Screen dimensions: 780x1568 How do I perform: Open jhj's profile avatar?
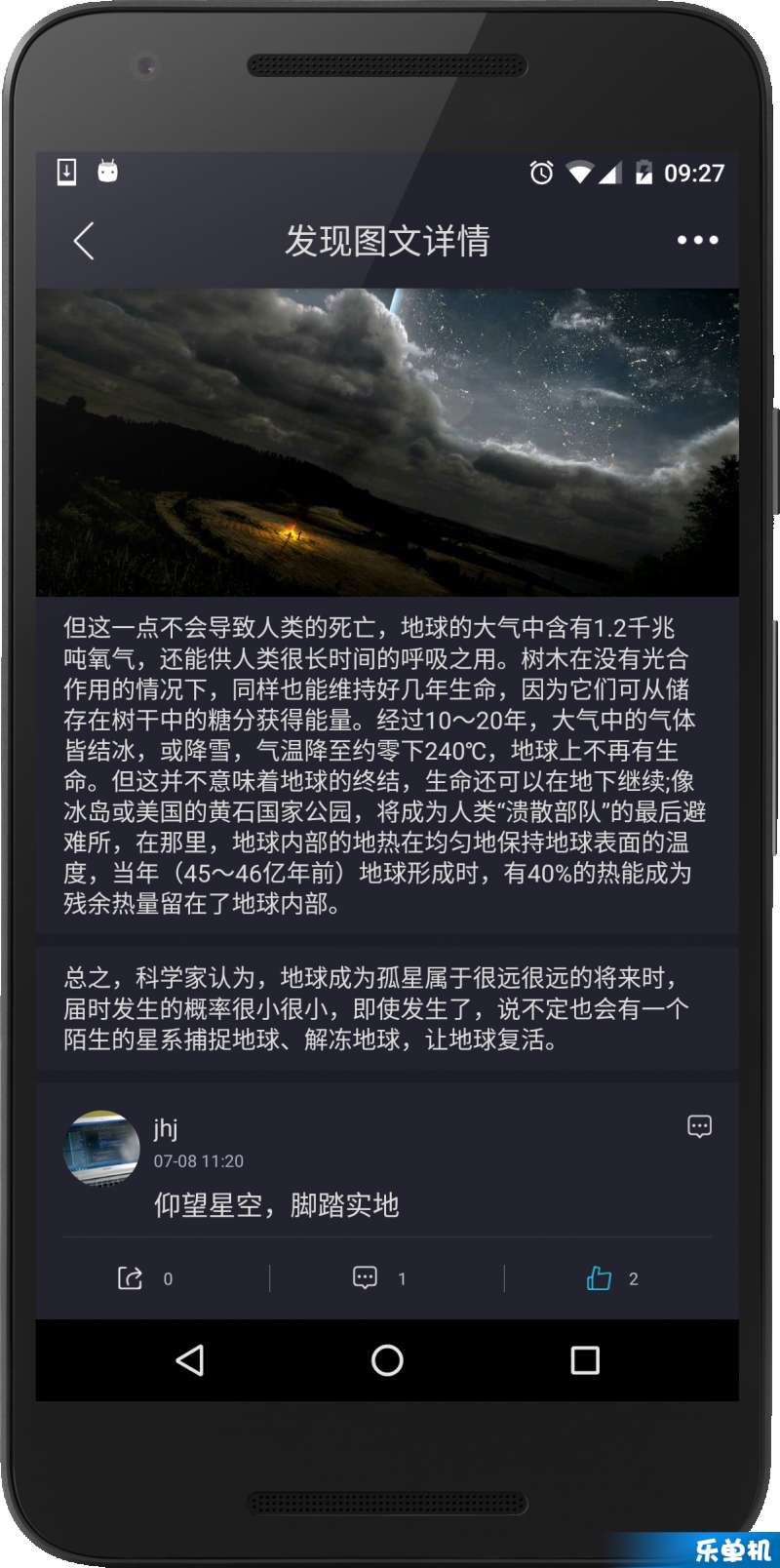click(101, 1148)
